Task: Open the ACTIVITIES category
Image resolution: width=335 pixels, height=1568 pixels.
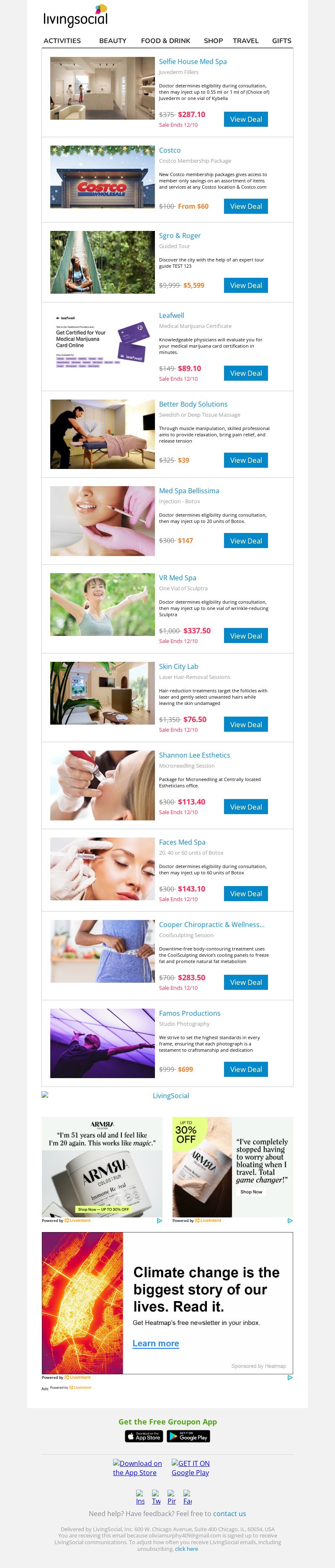Action: coord(62,41)
